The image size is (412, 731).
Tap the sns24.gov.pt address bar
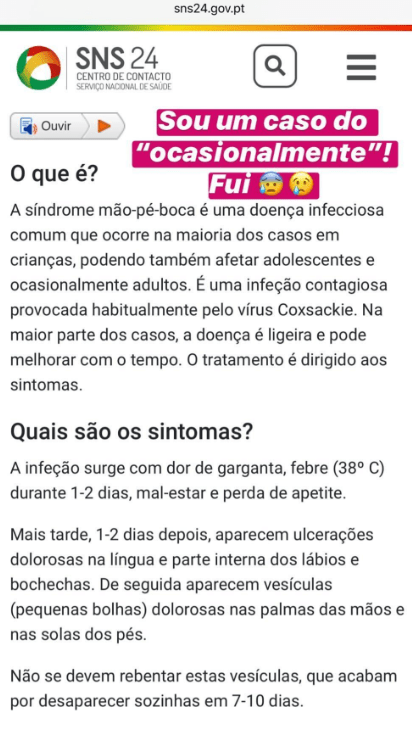tap(209, 9)
